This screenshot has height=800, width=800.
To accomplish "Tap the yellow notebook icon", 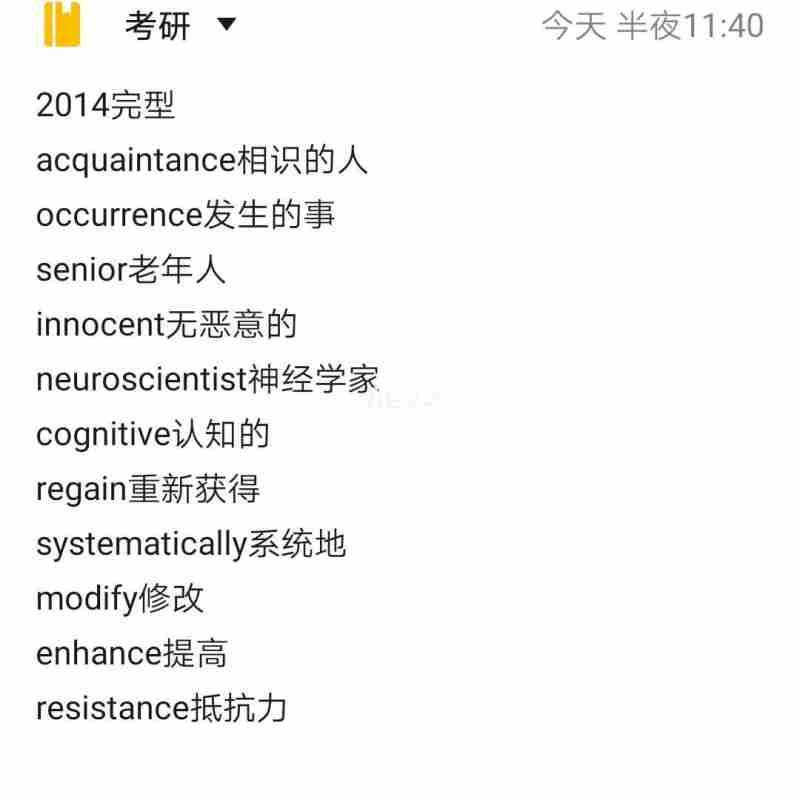I will 62,25.
